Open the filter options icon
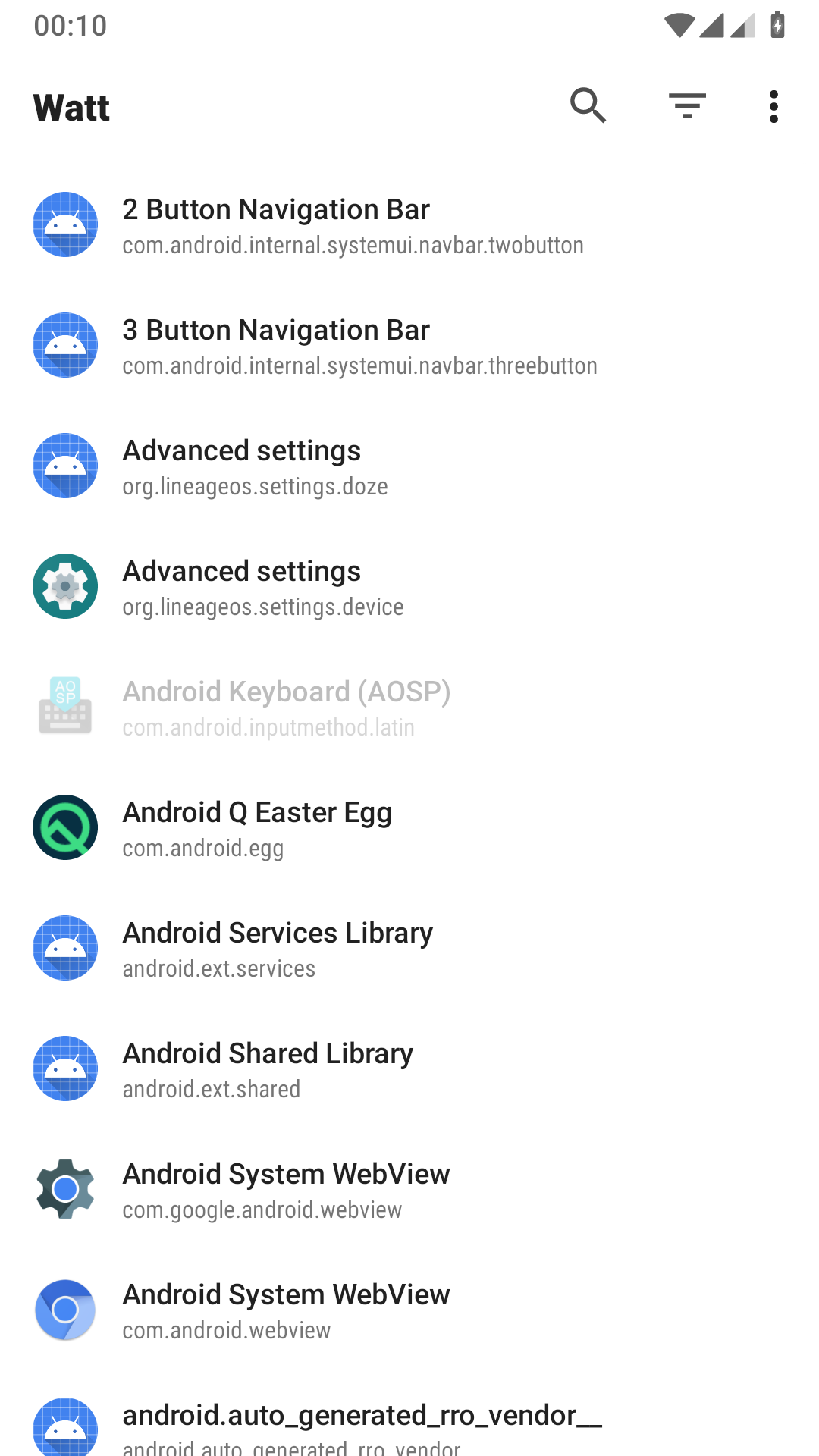Viewport: 819px width, 1456px height. tap(687, 106)
